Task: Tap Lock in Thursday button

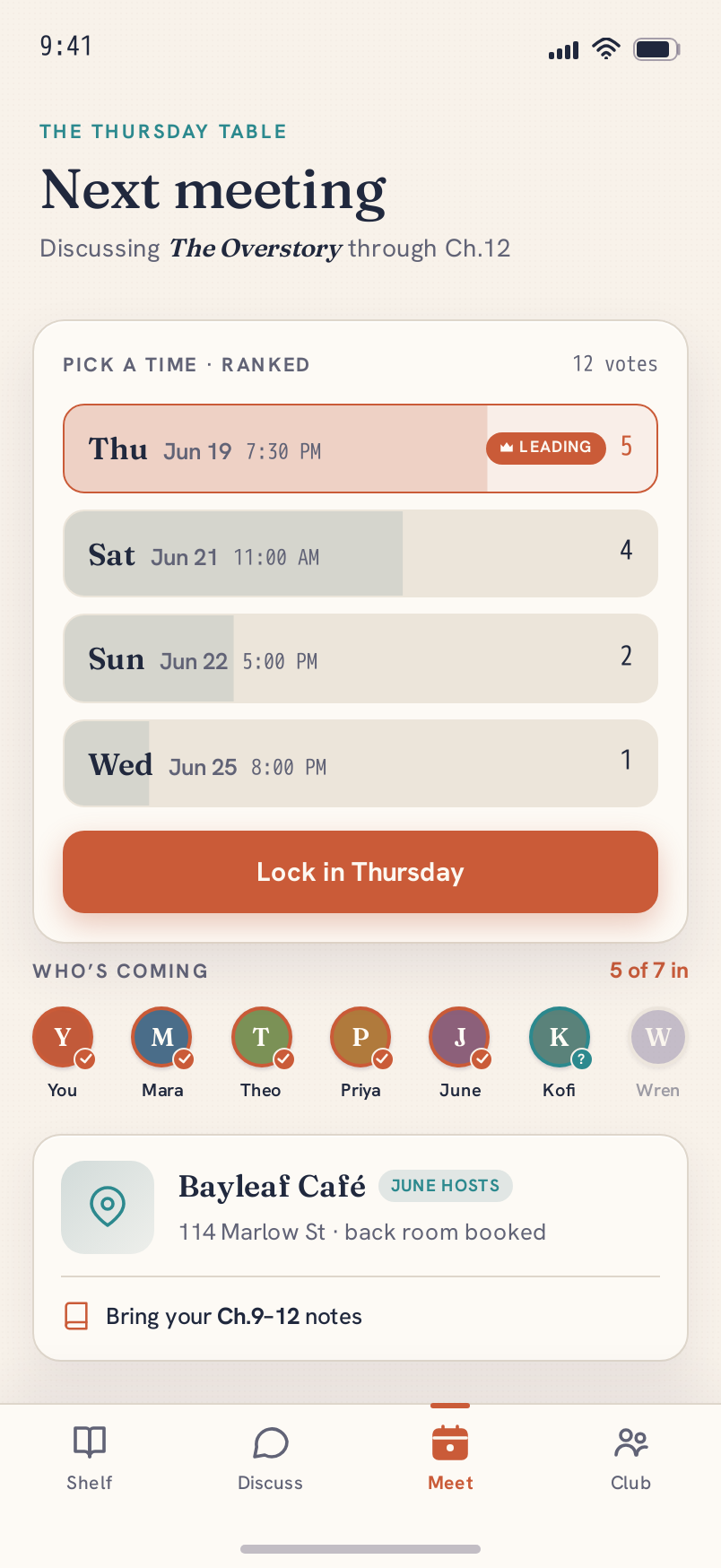Action: 360,872
